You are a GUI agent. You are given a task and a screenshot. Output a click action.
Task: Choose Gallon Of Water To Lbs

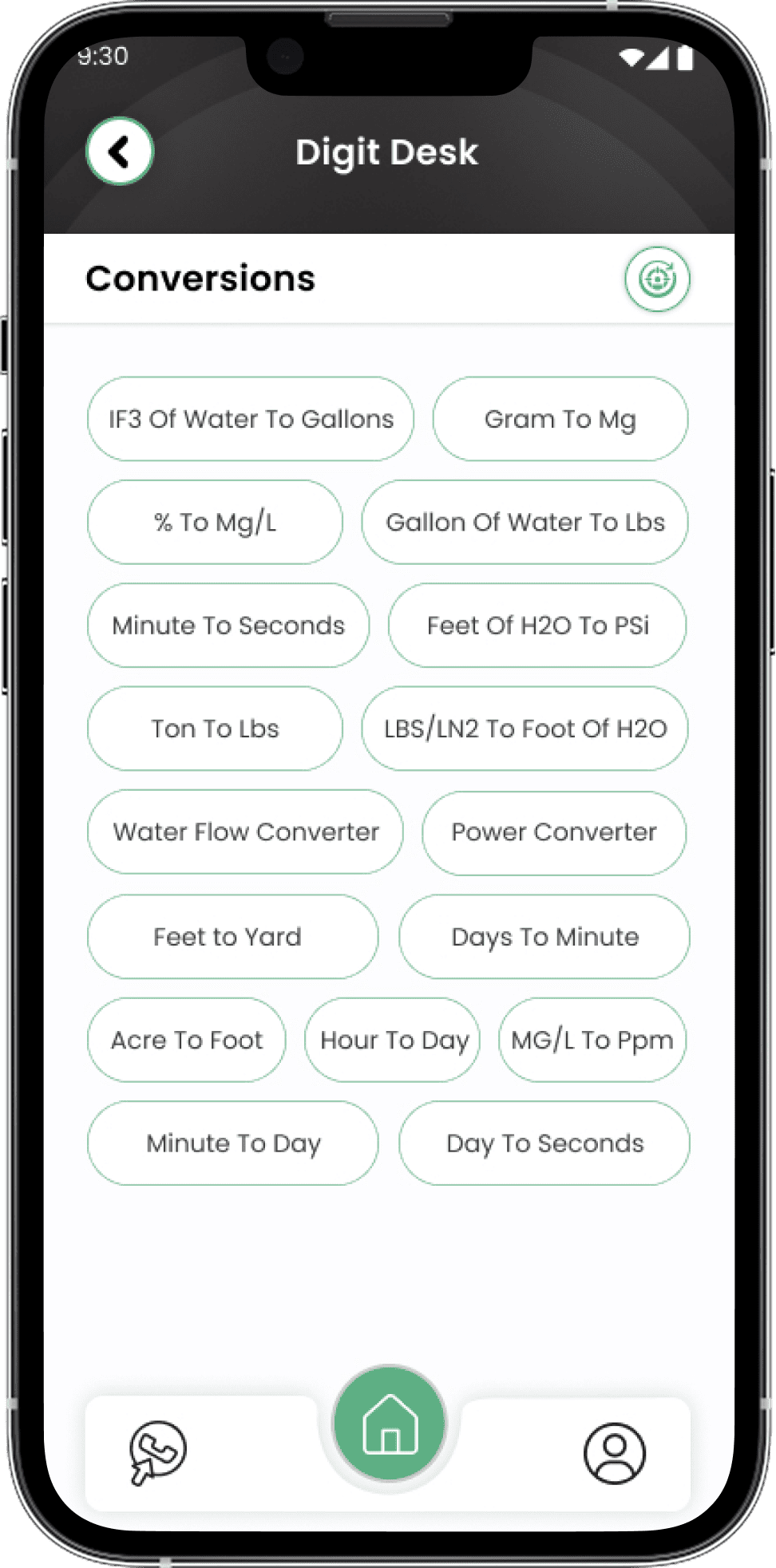tap(525, 522)
